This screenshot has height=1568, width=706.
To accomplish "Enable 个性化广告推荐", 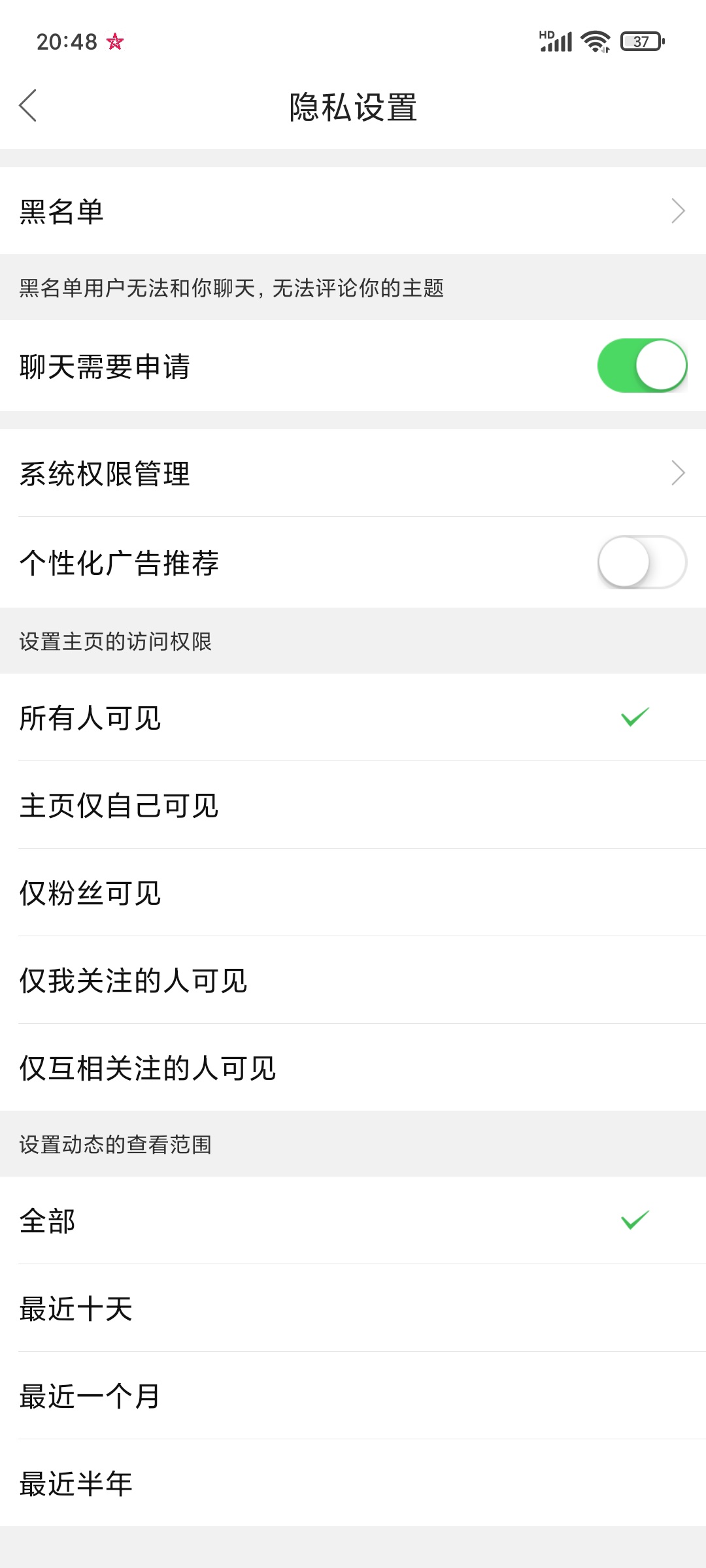I will click(642, 563).
